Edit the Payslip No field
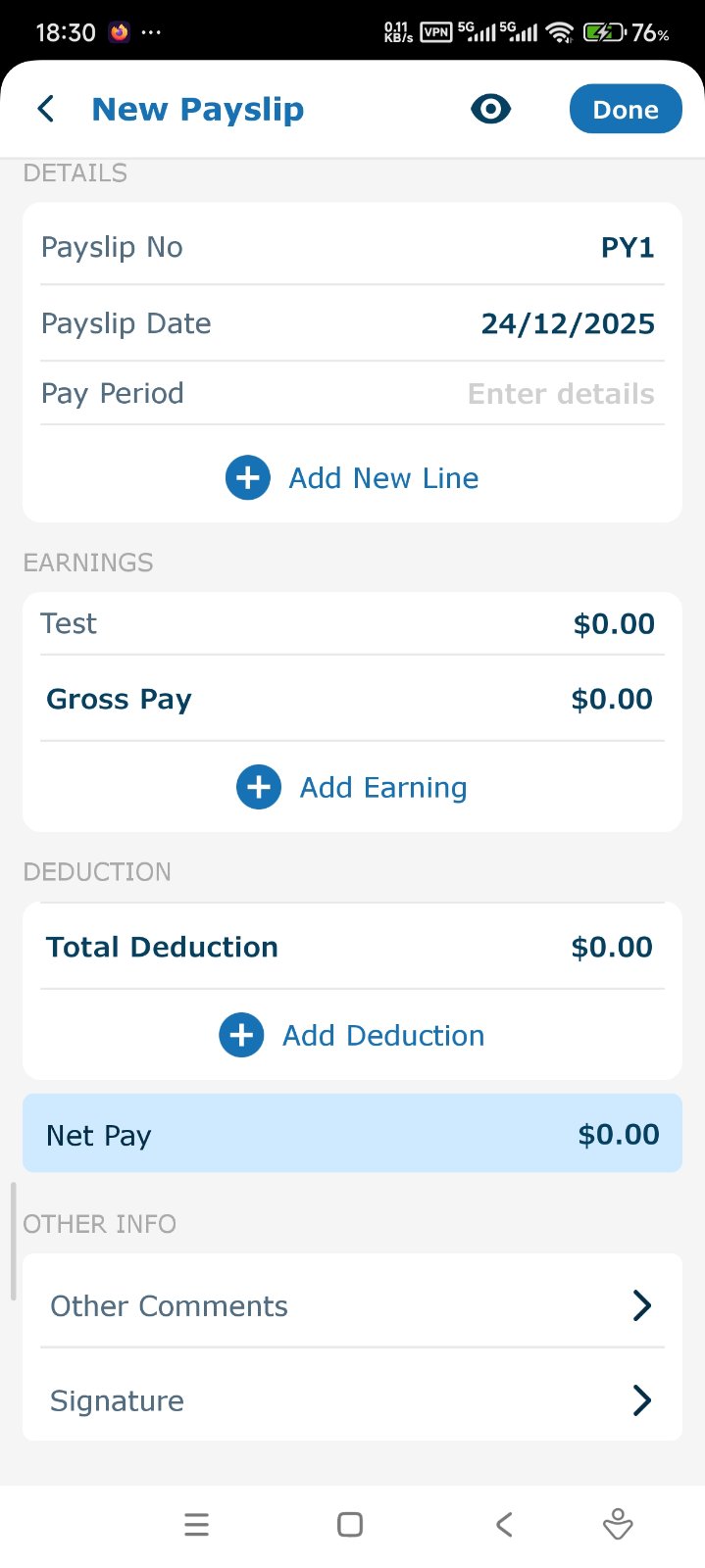Viewport: 705px width, 1568px height. (352, 247)
